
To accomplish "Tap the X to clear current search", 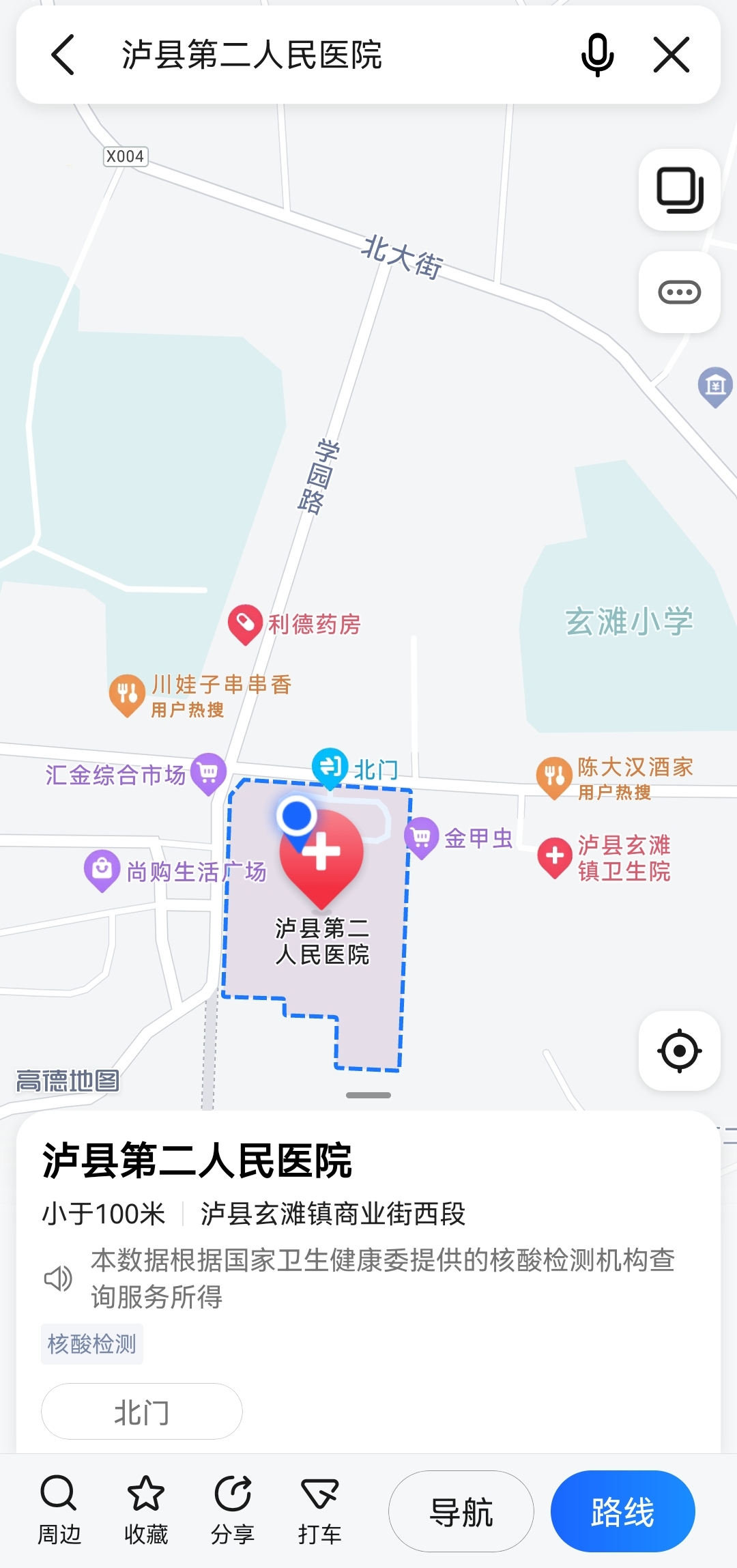I will click(672, 56).
